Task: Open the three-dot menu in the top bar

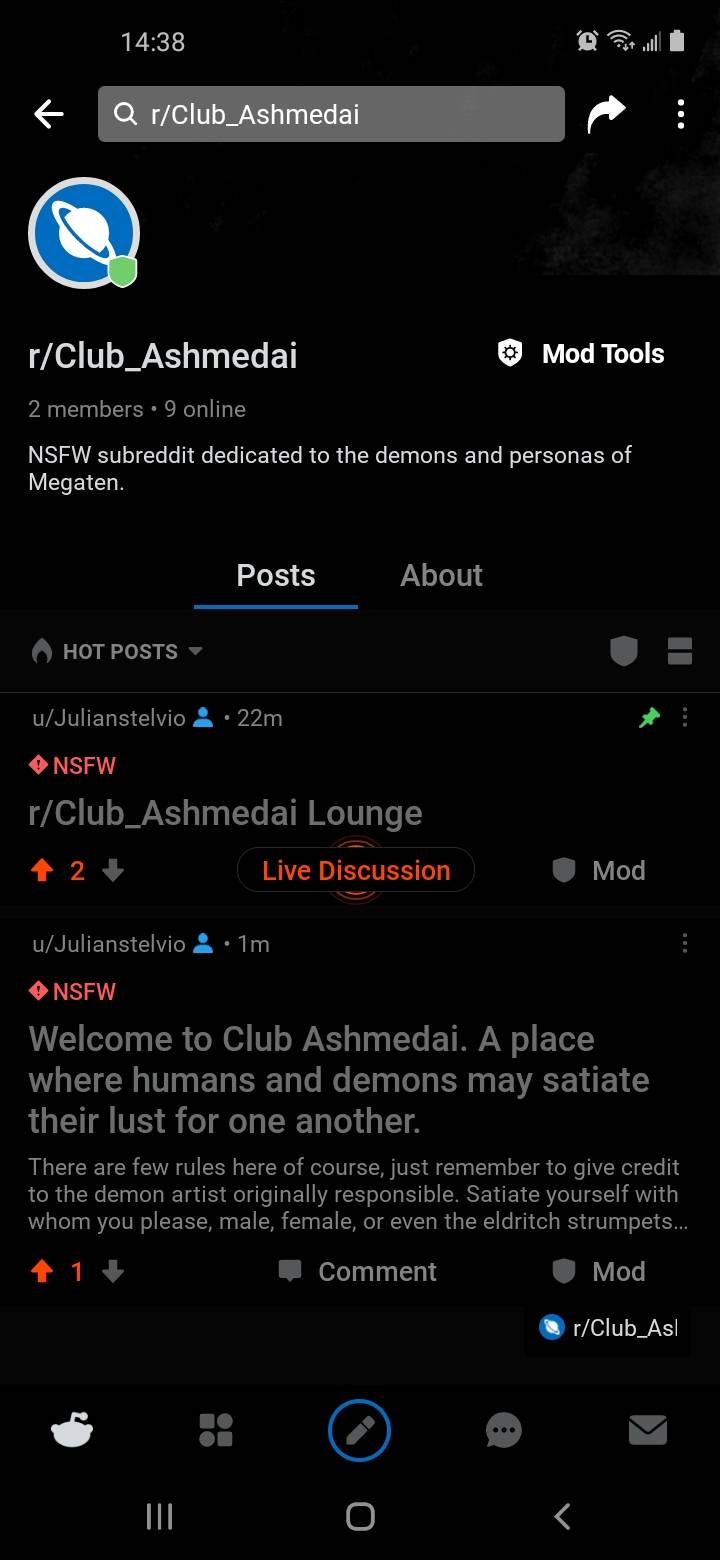Action: click(x=681, y=114)
